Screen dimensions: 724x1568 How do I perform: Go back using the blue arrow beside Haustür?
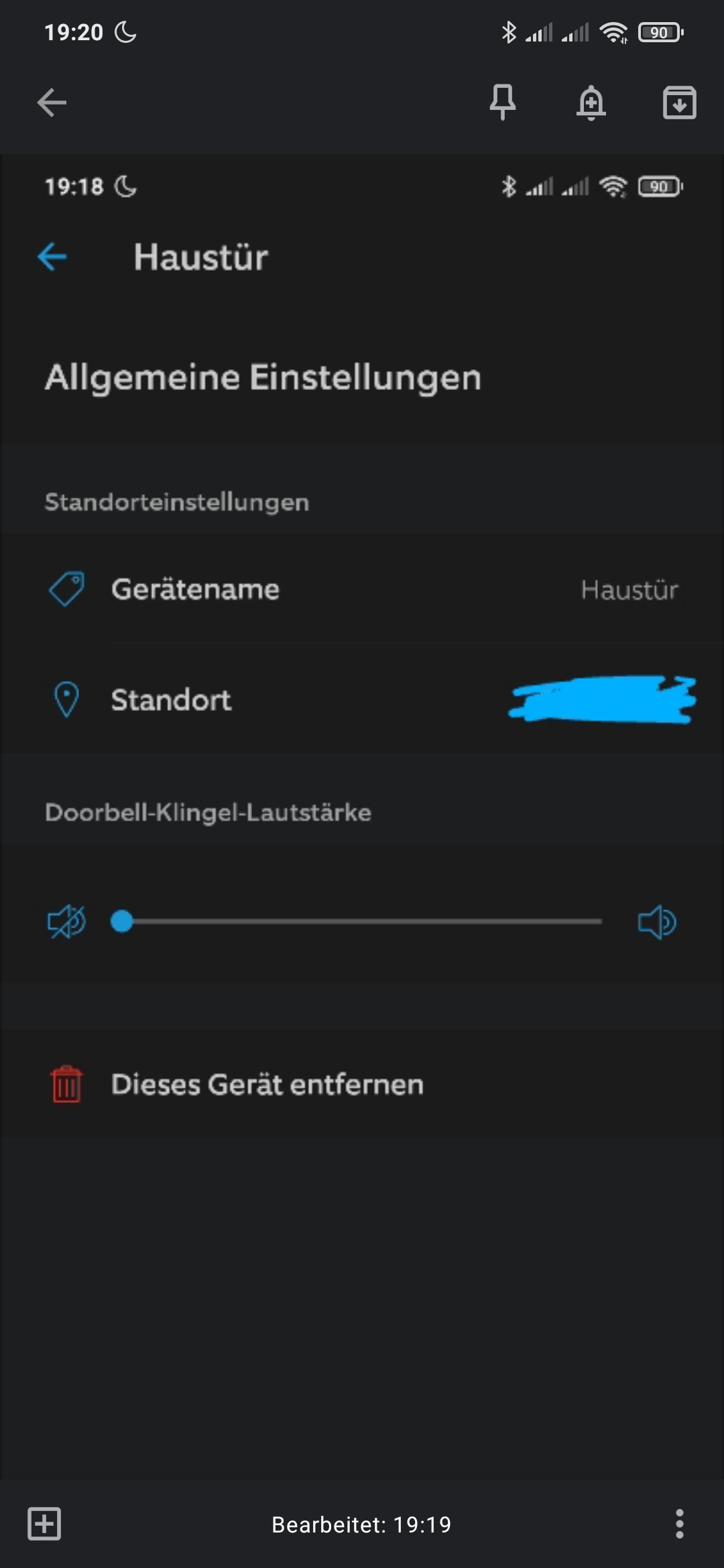tap(52, 256)
